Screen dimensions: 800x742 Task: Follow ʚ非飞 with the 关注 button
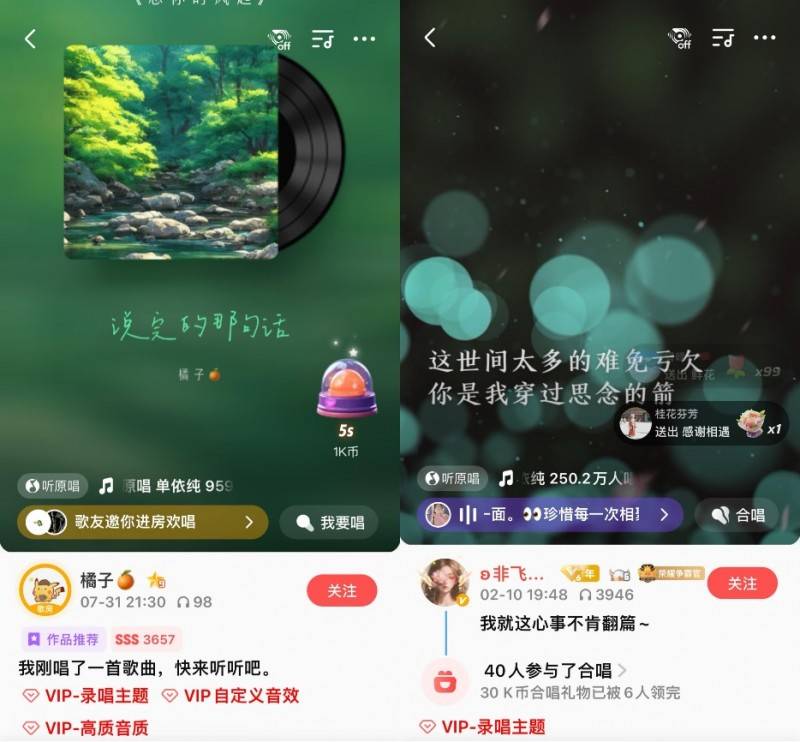tap(741, 583)
